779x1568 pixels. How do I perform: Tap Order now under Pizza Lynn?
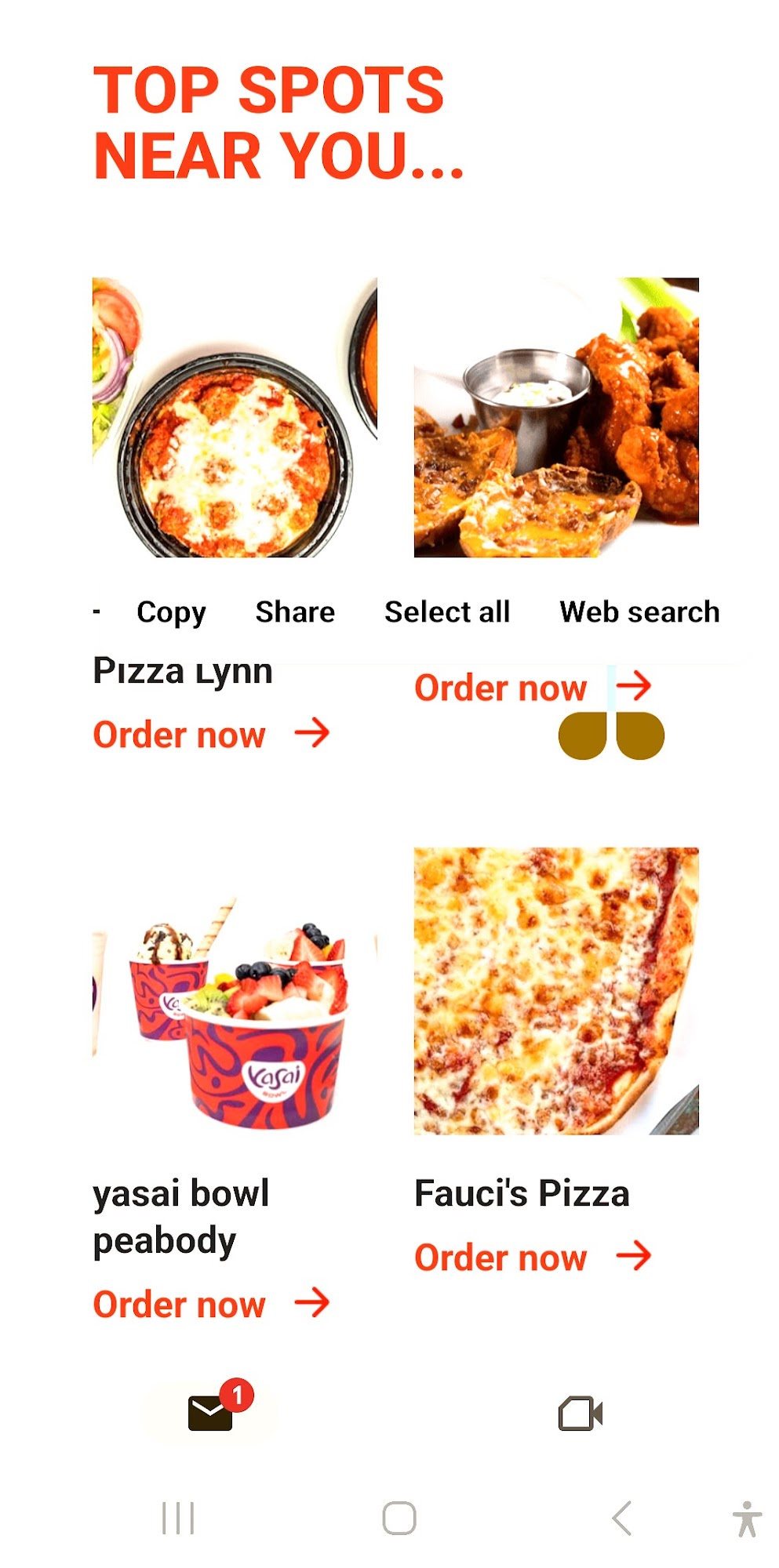211,735
